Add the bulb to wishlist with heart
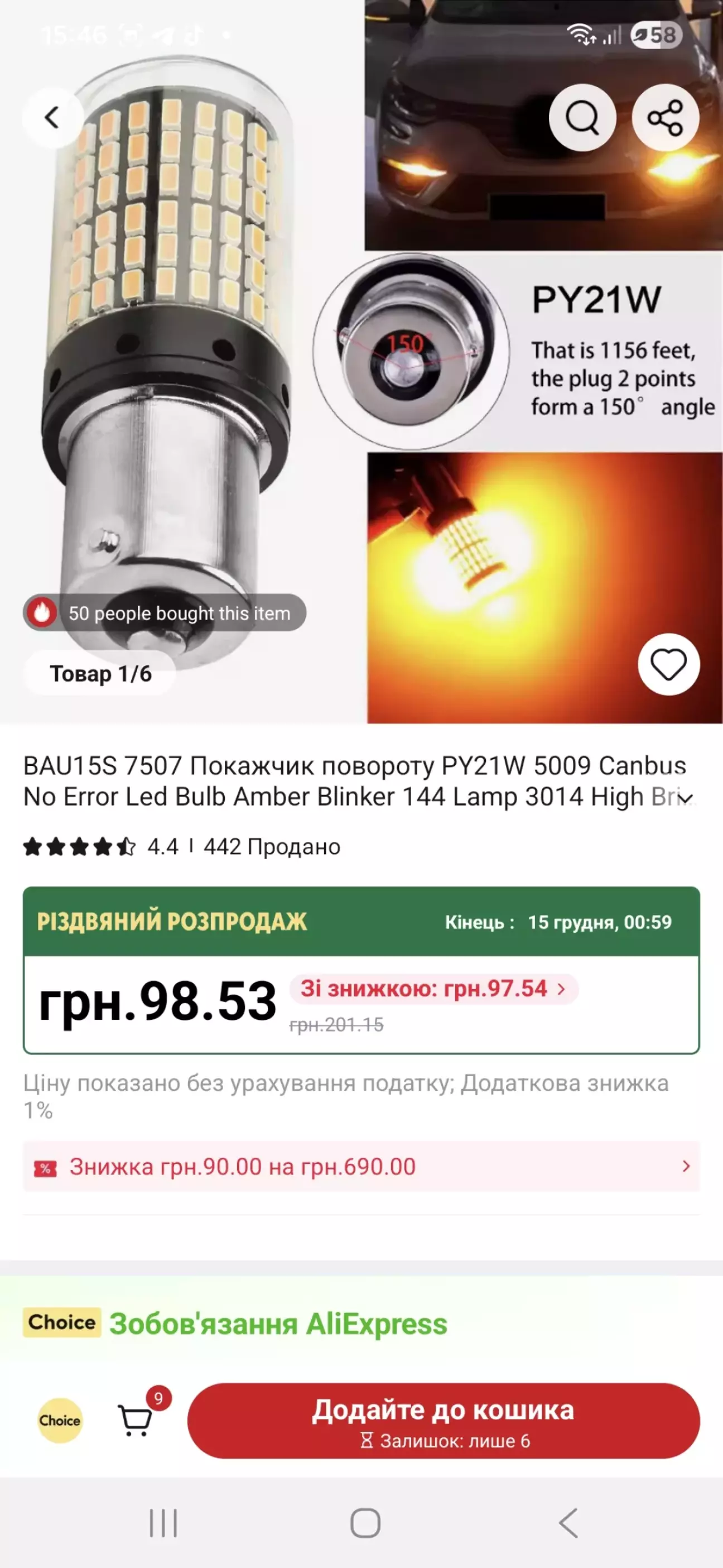Viewport: 723px width, 1568px height. [668, 664]
